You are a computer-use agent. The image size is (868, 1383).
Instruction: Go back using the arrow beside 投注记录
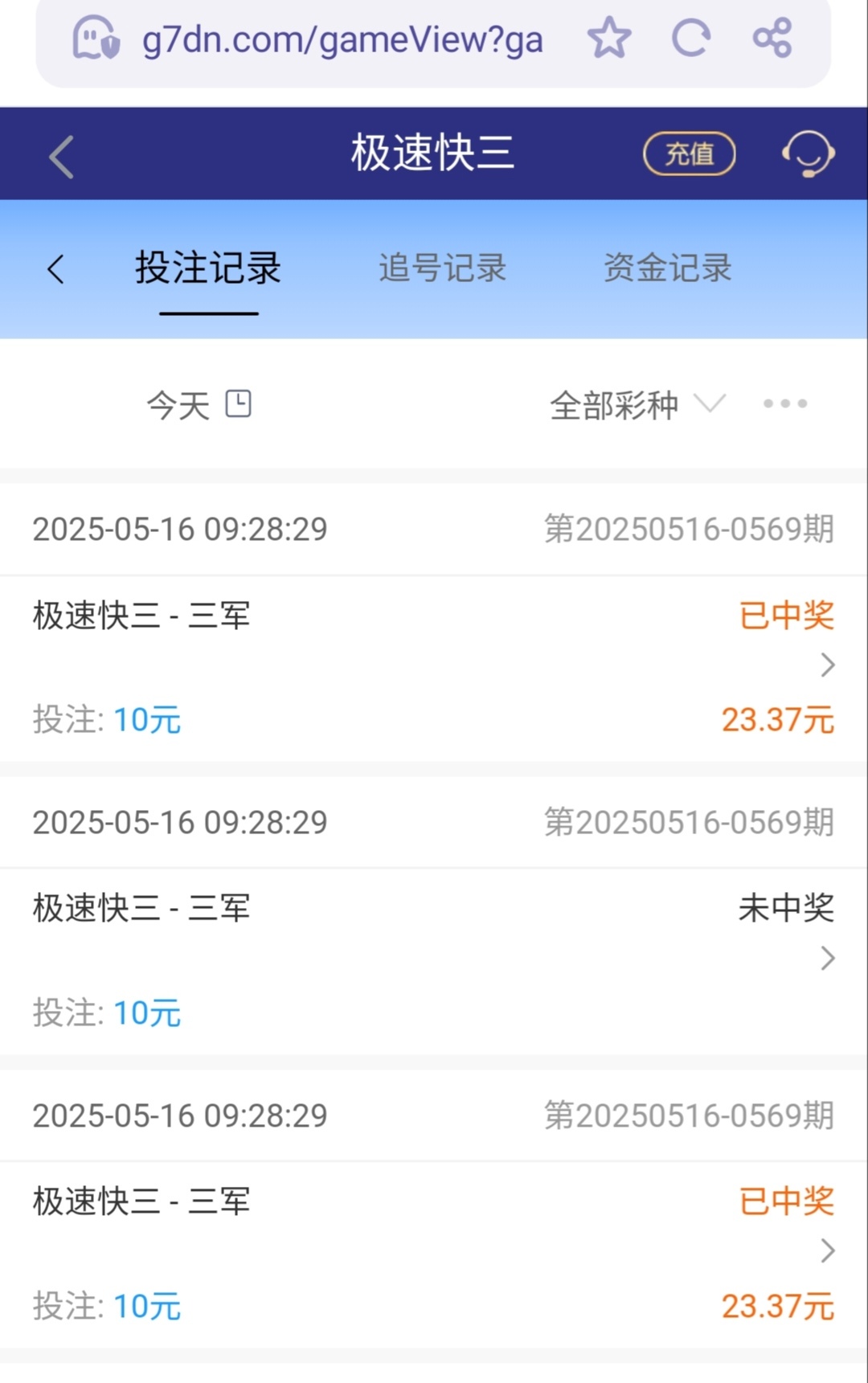(x=55, y=269)
